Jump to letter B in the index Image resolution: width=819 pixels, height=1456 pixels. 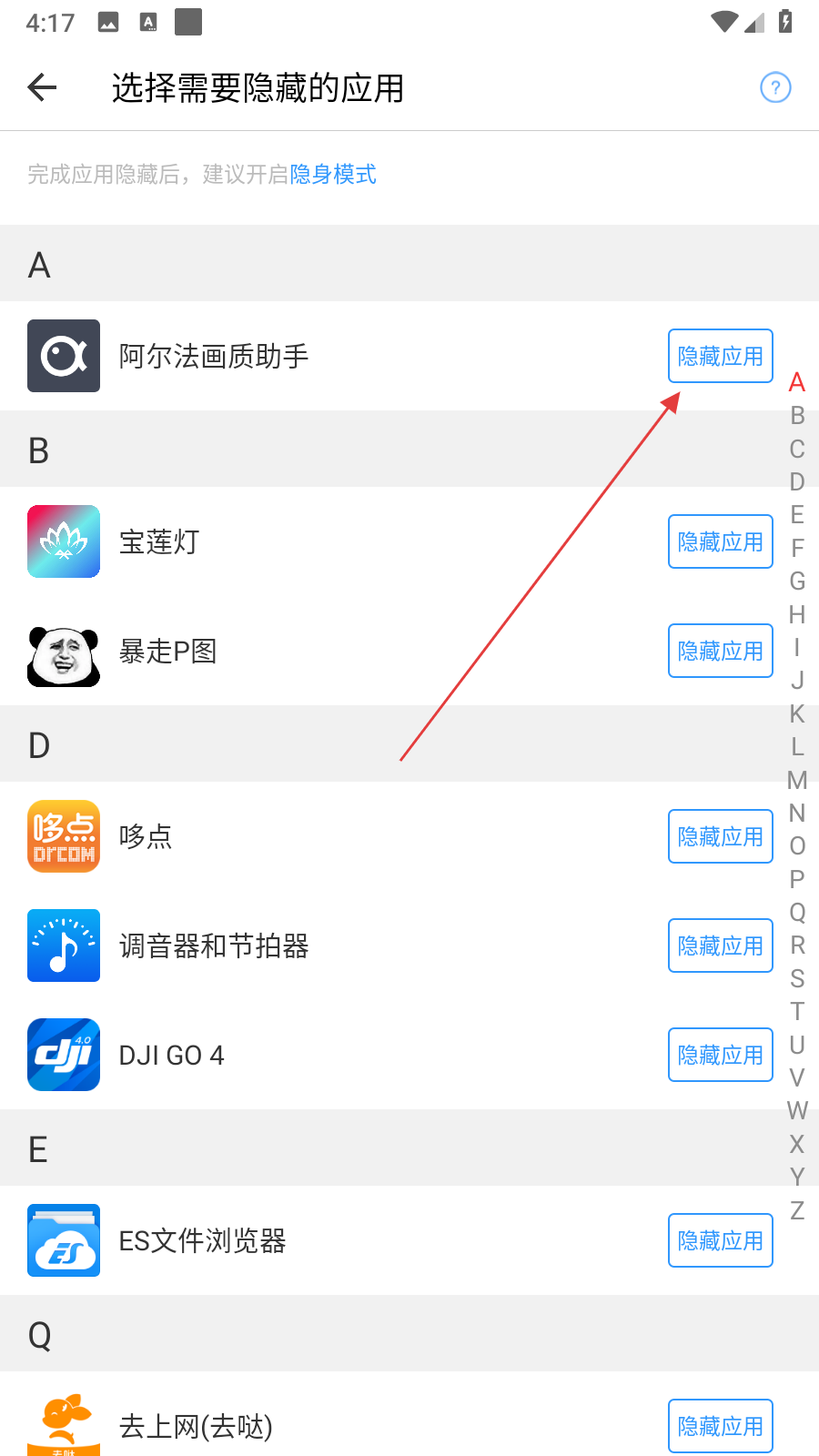click(x=797, y=416)
